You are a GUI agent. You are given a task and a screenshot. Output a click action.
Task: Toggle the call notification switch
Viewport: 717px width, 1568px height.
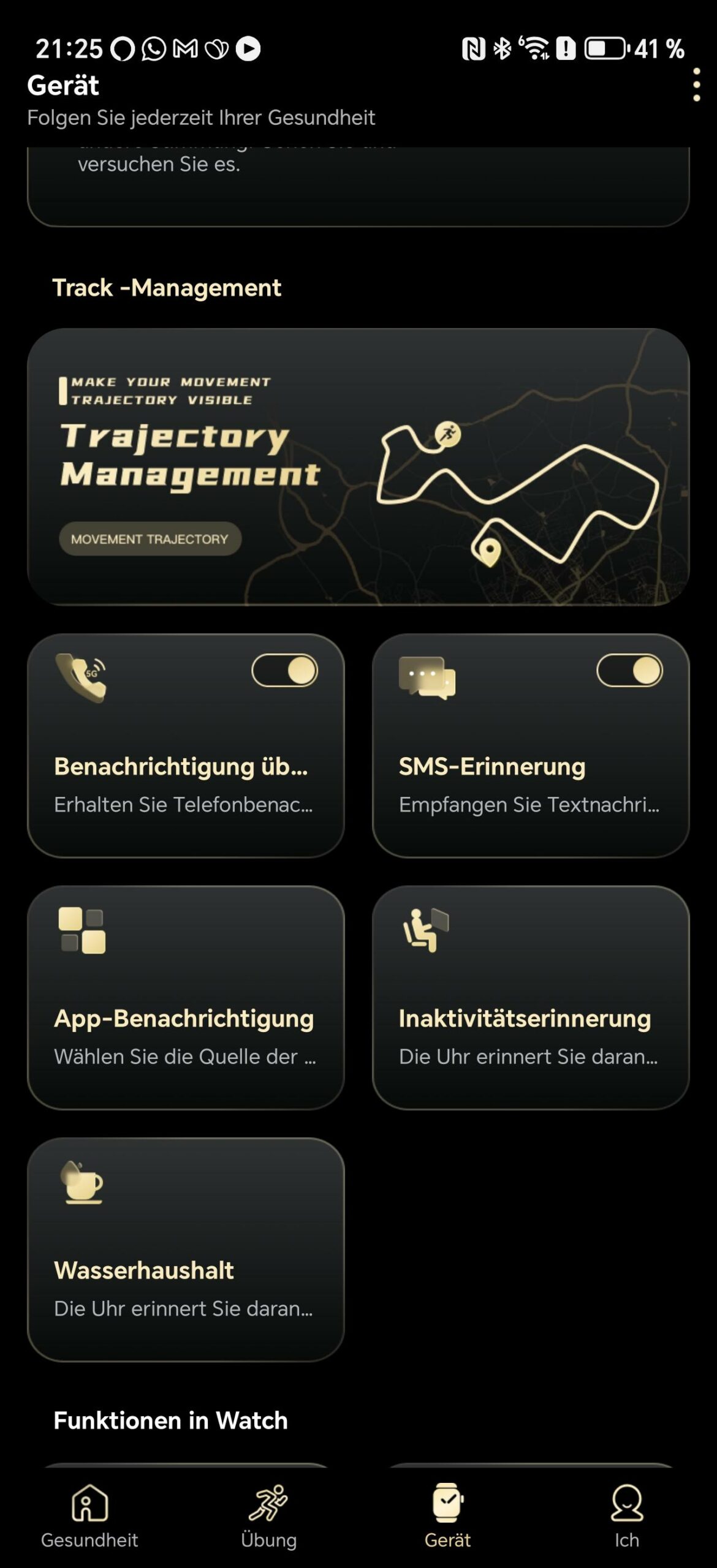(x=285, y=671)
